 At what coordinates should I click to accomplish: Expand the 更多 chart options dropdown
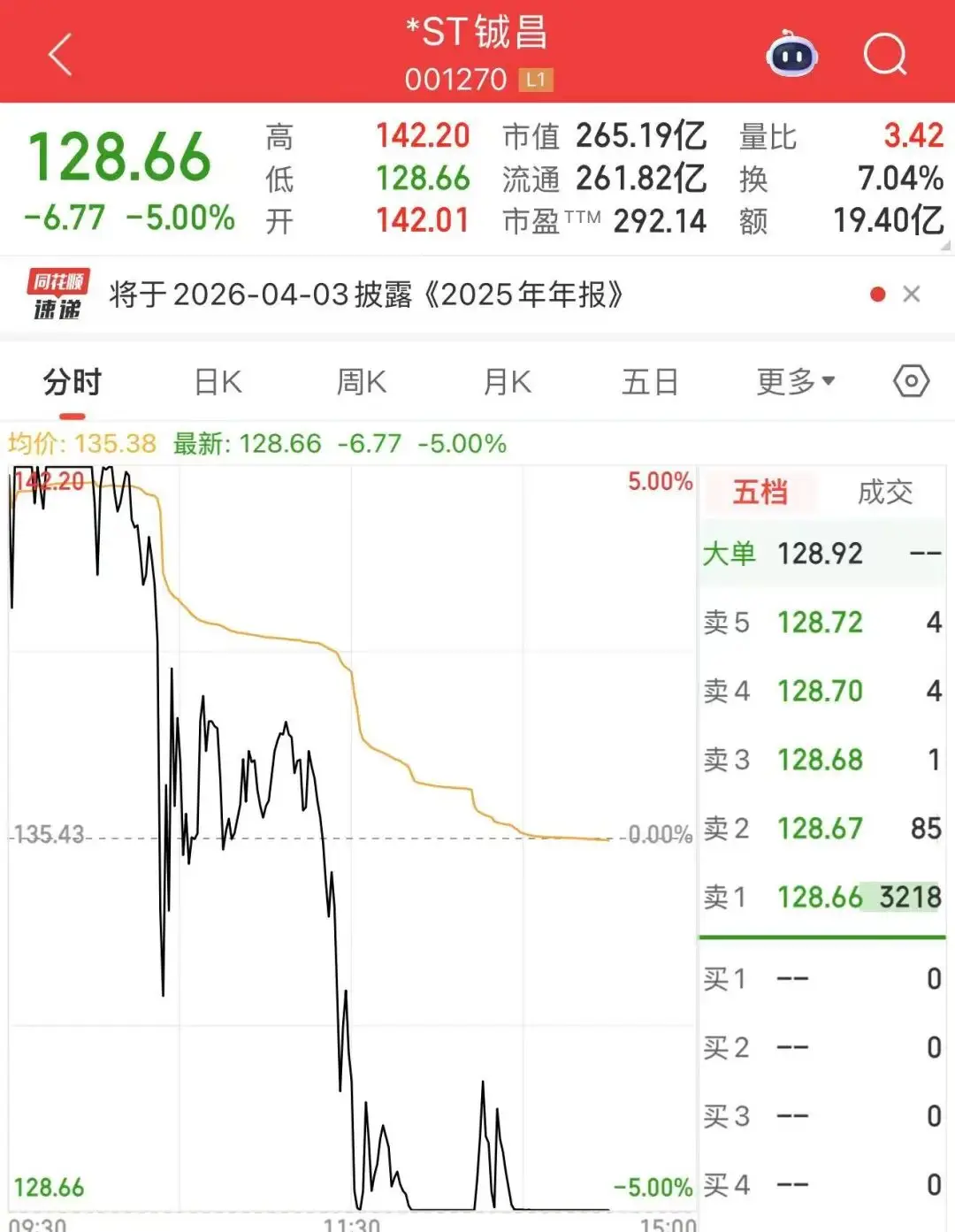click(x=795, y=382)
